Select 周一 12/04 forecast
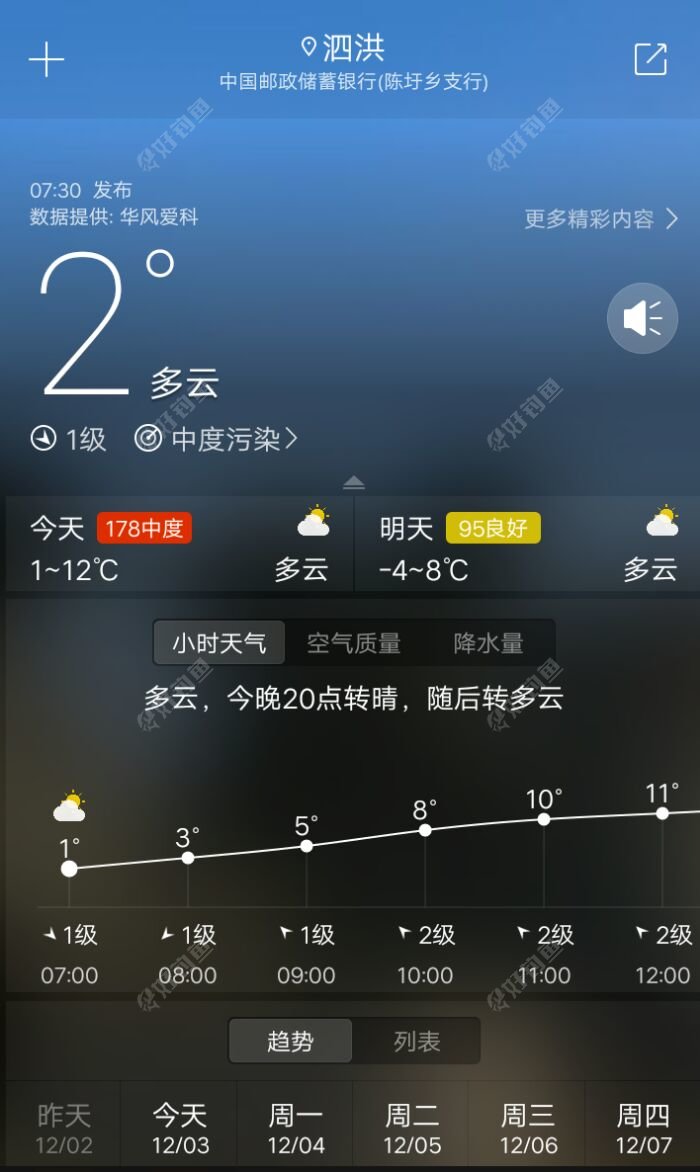The width and height of the screenshot is (700, 1172). point(296,1129)
